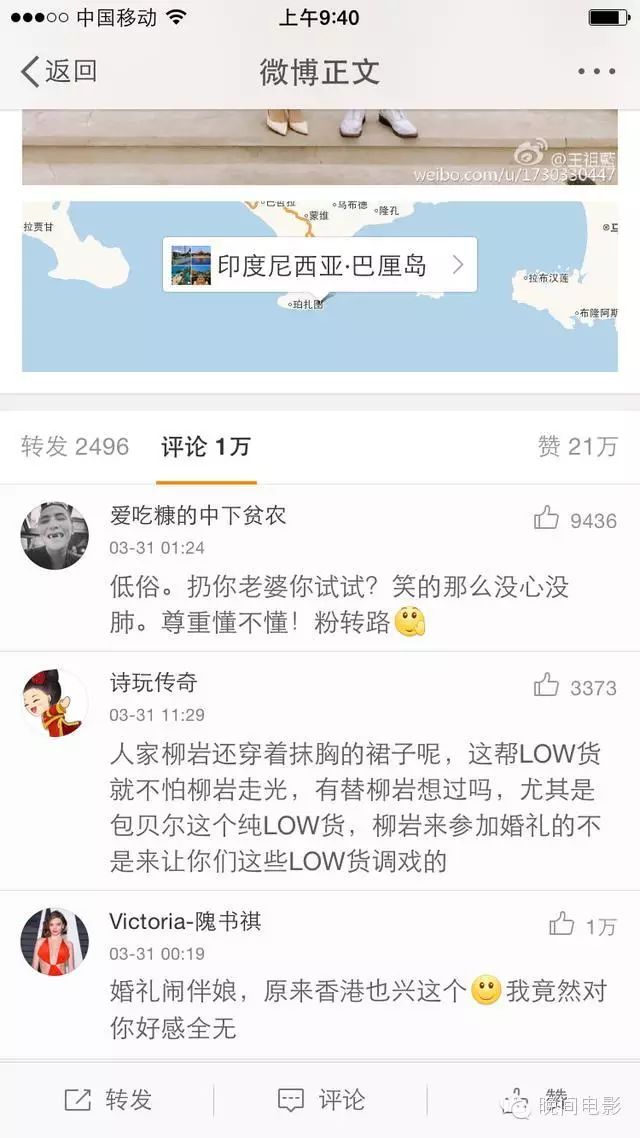Image resolution: width=640 pixels, height=1138 pixels.
Task: Like Victoria-隗书祺's comment
Action: point(582,925)
